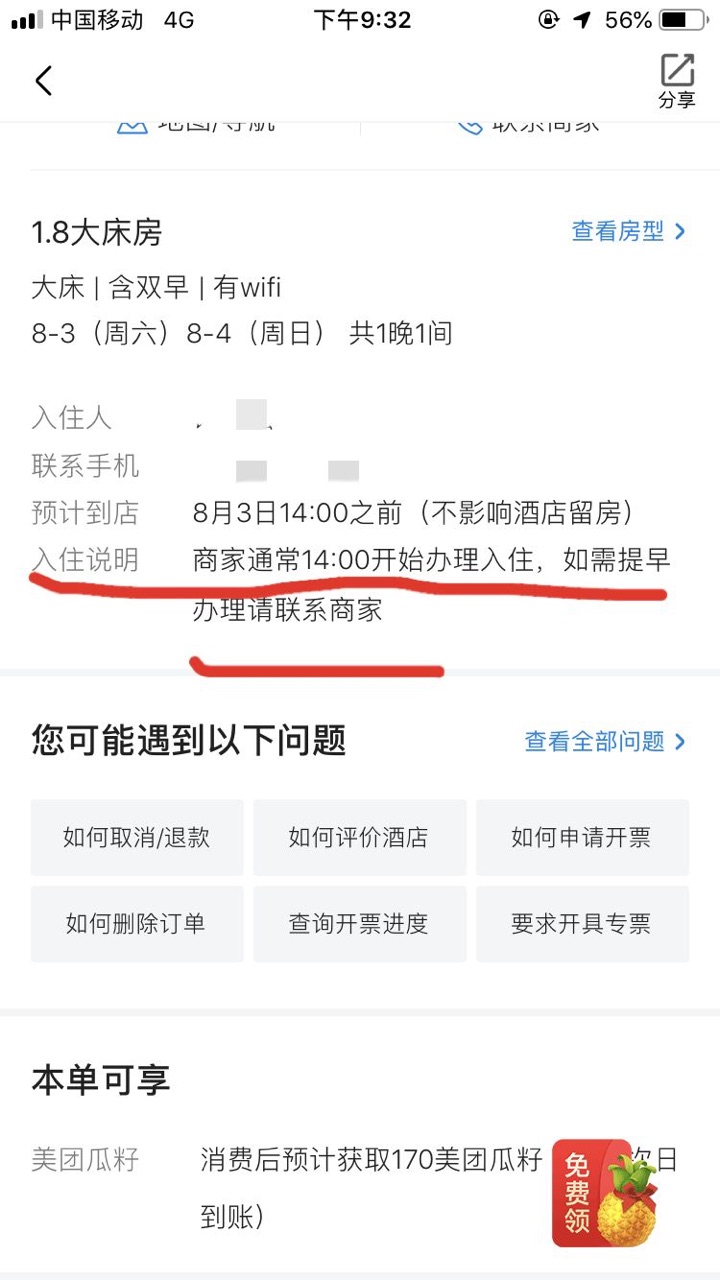Tap the back arrow at top left
The height and width of the screenshot is (1280, 720).
click(42, 80)
